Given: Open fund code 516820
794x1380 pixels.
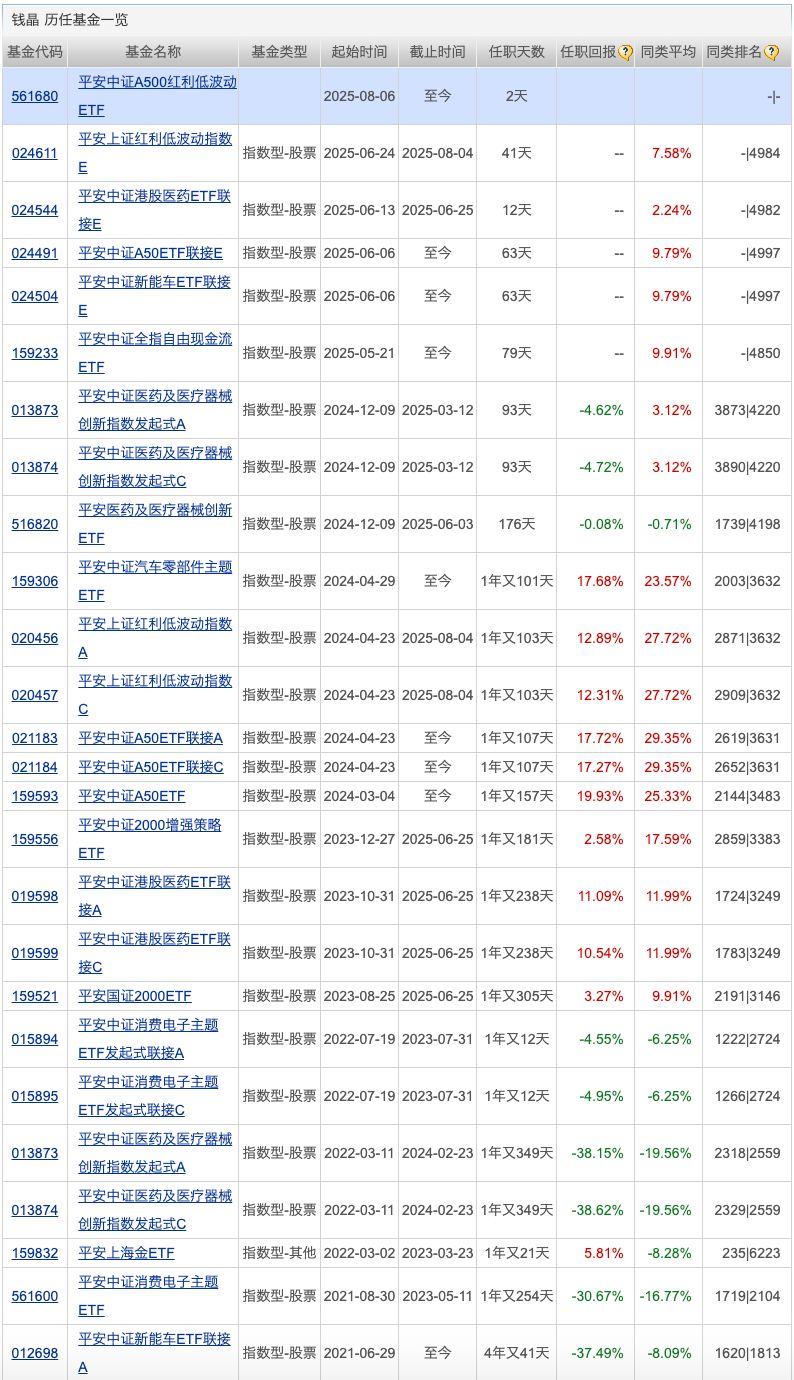Looking at the screenshot, I should 34,524.
